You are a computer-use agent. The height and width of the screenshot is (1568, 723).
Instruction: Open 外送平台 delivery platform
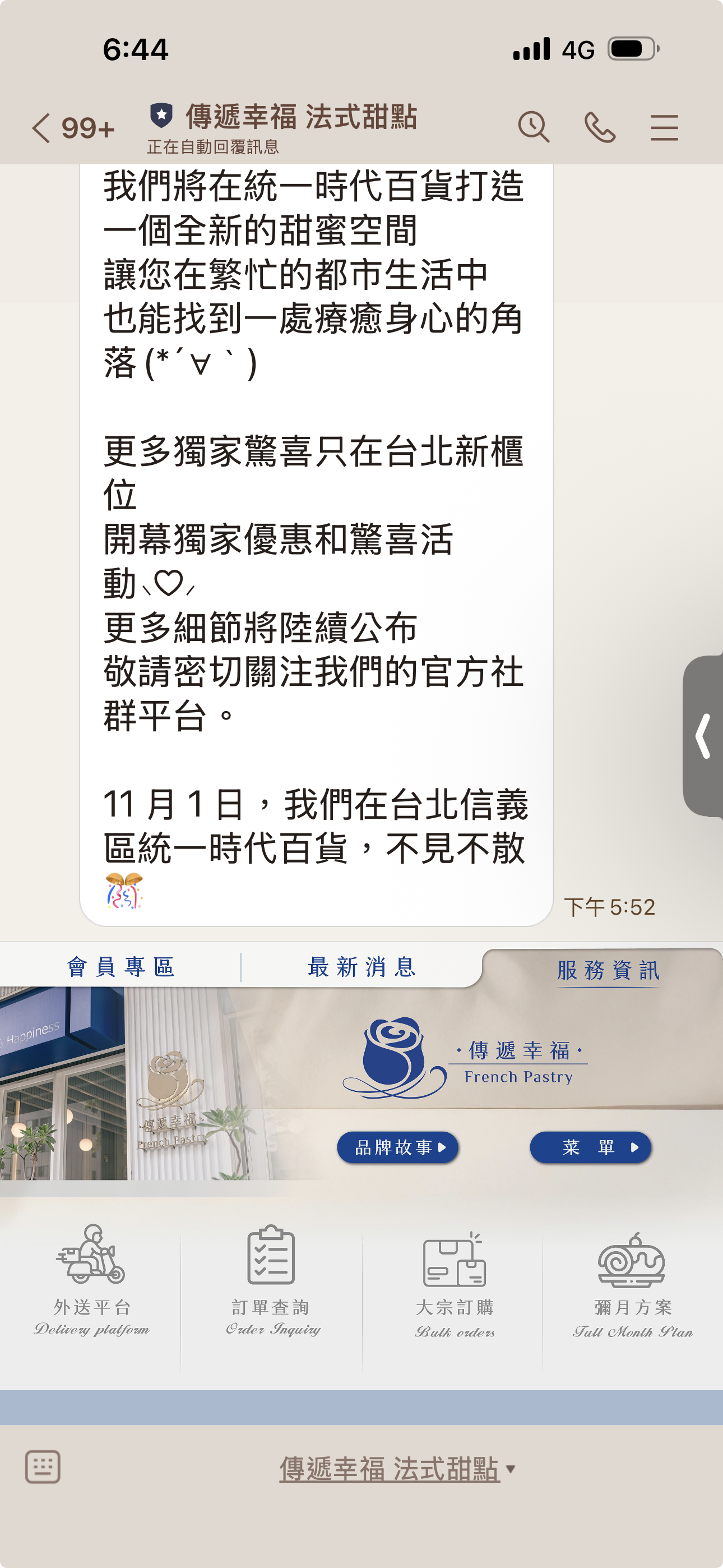coord(91,1278)
